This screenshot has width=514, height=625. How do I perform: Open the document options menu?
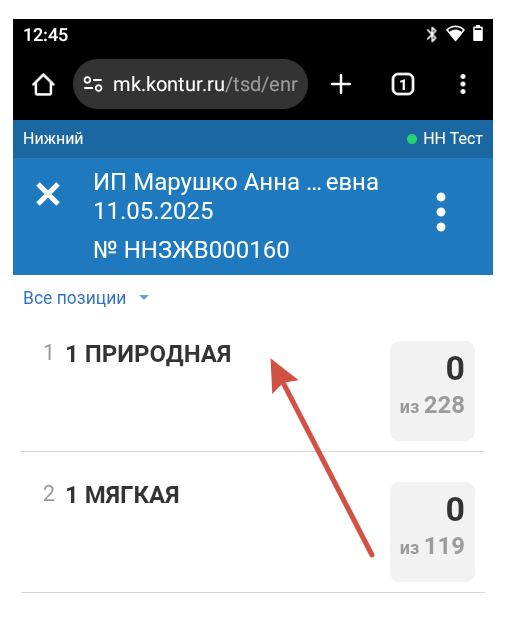(x=441, y=212)
